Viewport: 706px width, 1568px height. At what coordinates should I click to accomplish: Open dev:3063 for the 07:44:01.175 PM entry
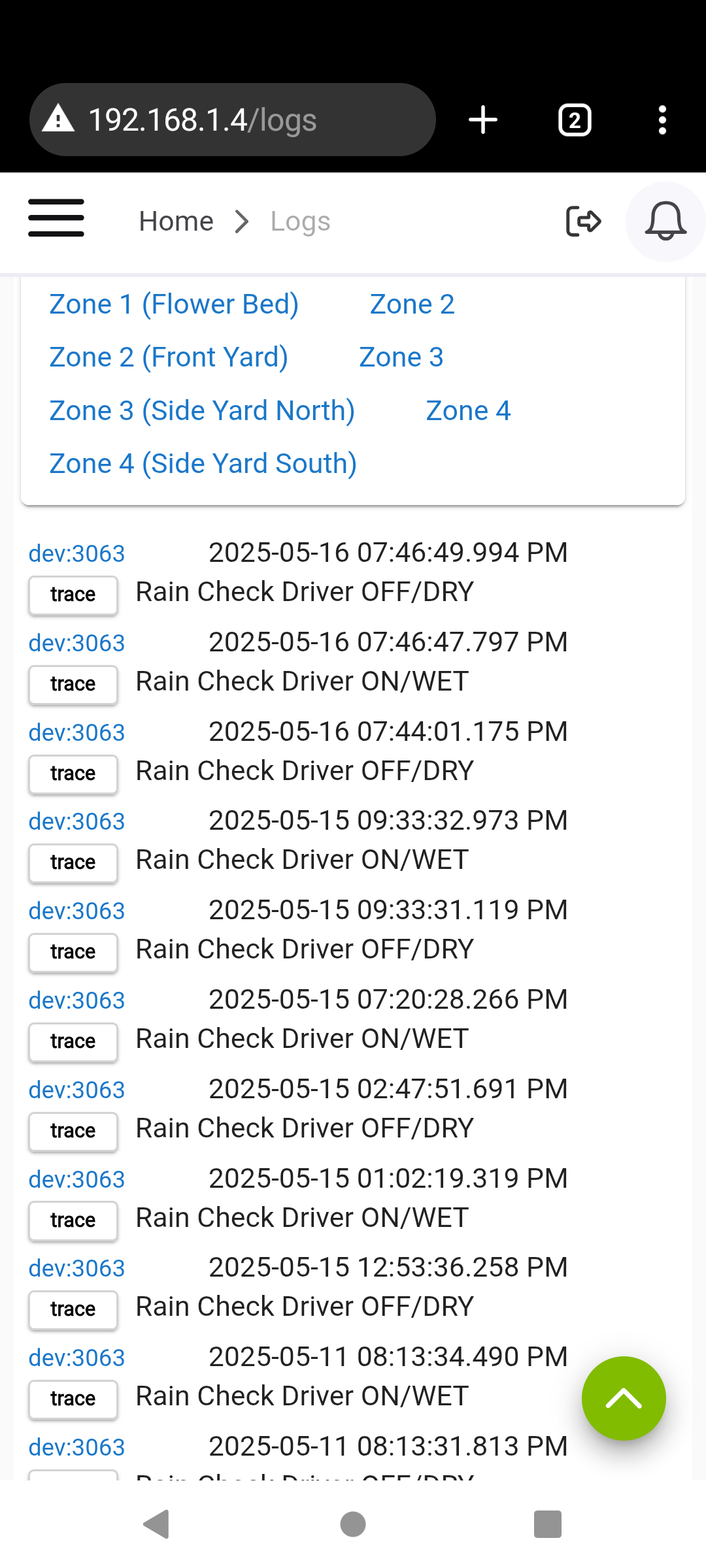tap(76, 732)
